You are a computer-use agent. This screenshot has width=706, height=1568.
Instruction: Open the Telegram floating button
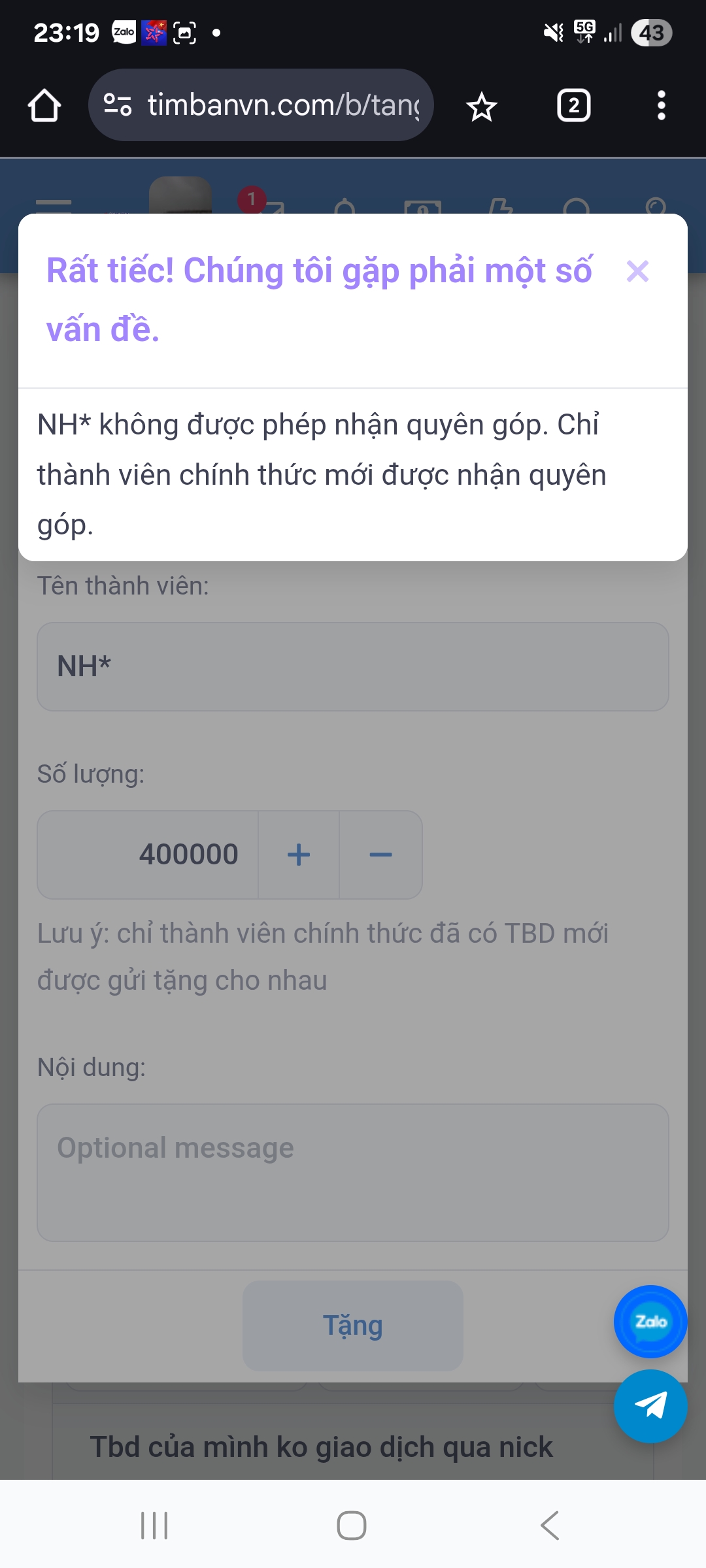pyautogui.click(x=650, y=1406)
